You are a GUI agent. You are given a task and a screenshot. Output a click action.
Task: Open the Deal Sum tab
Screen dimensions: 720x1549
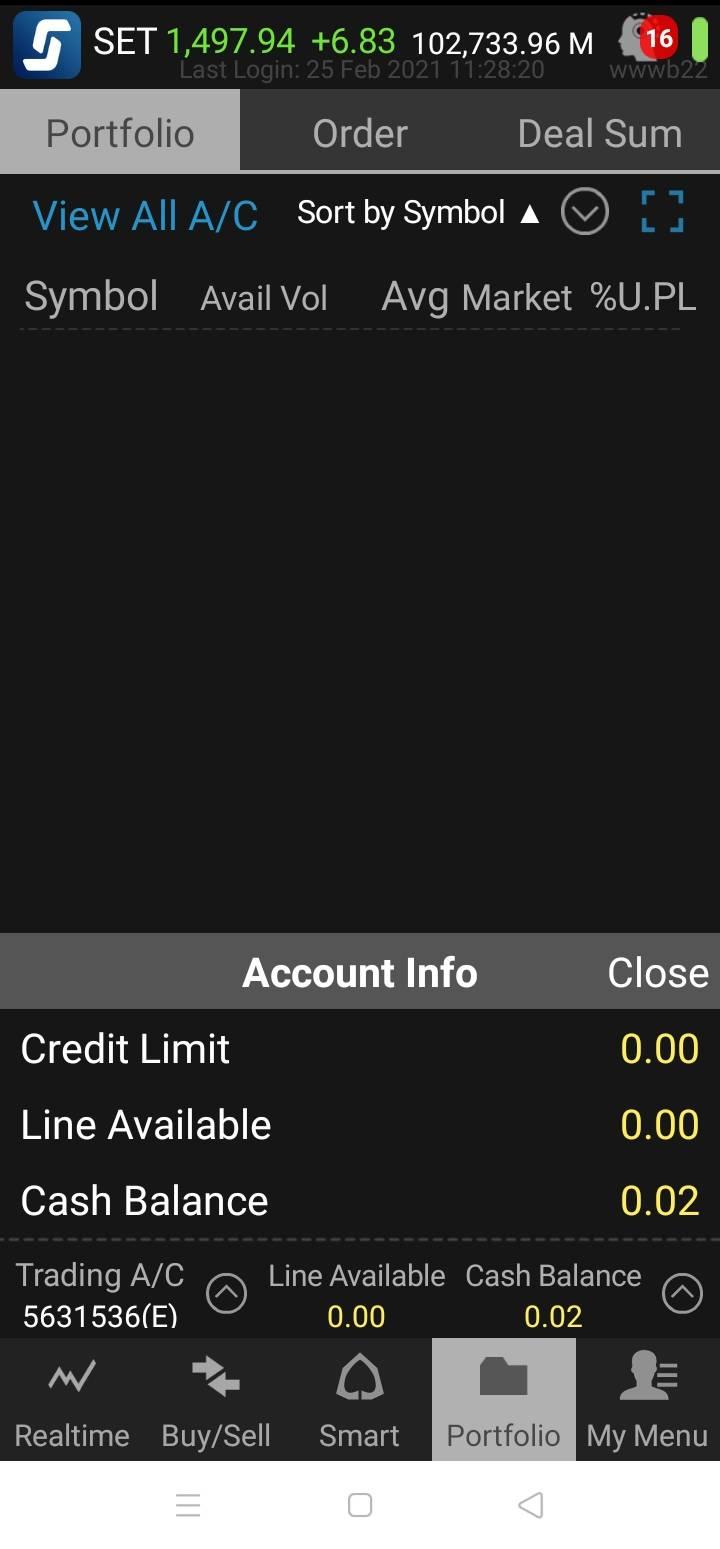click(x=599, y=133)
